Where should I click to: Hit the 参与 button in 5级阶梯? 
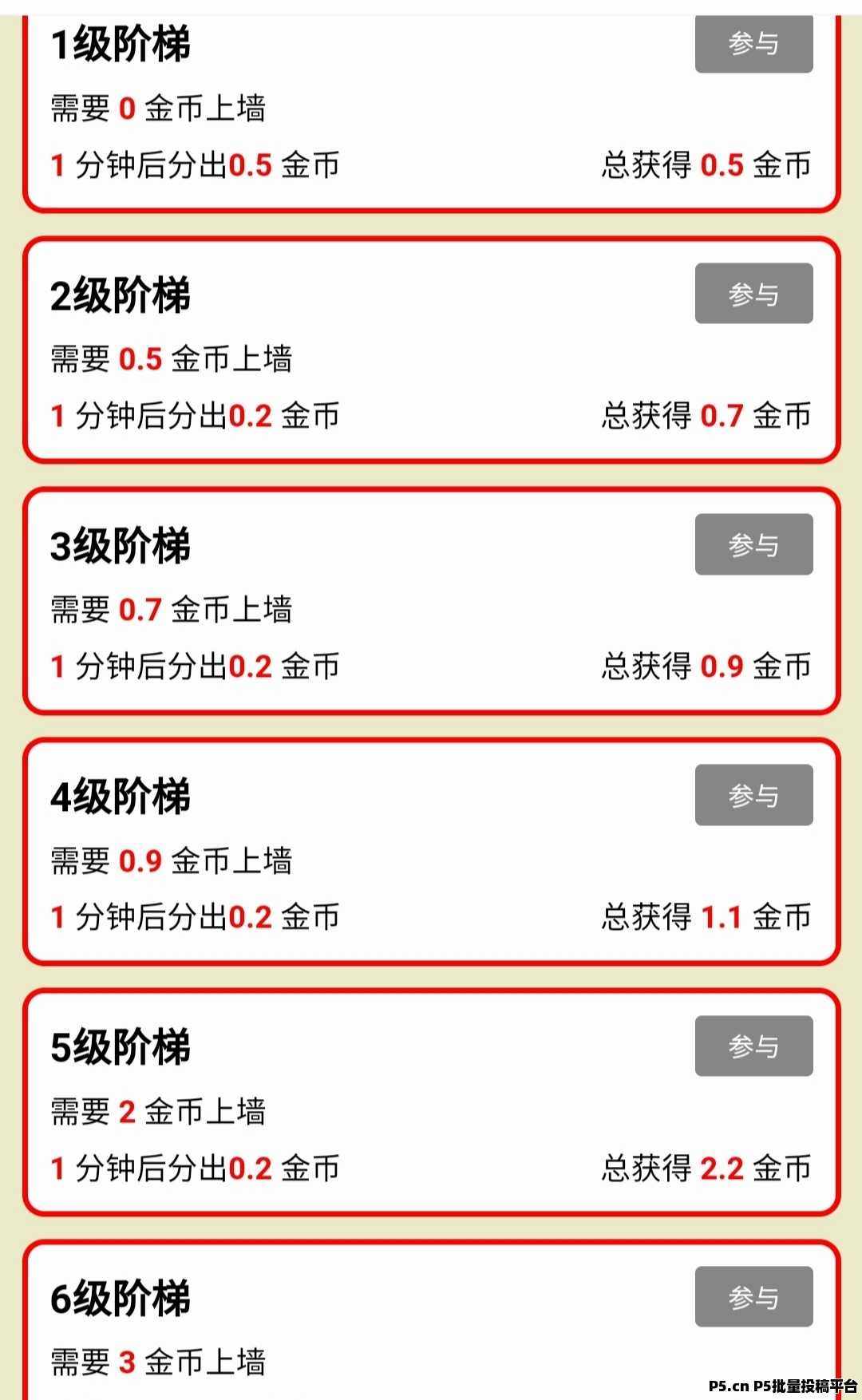[x=753, y=1046]
